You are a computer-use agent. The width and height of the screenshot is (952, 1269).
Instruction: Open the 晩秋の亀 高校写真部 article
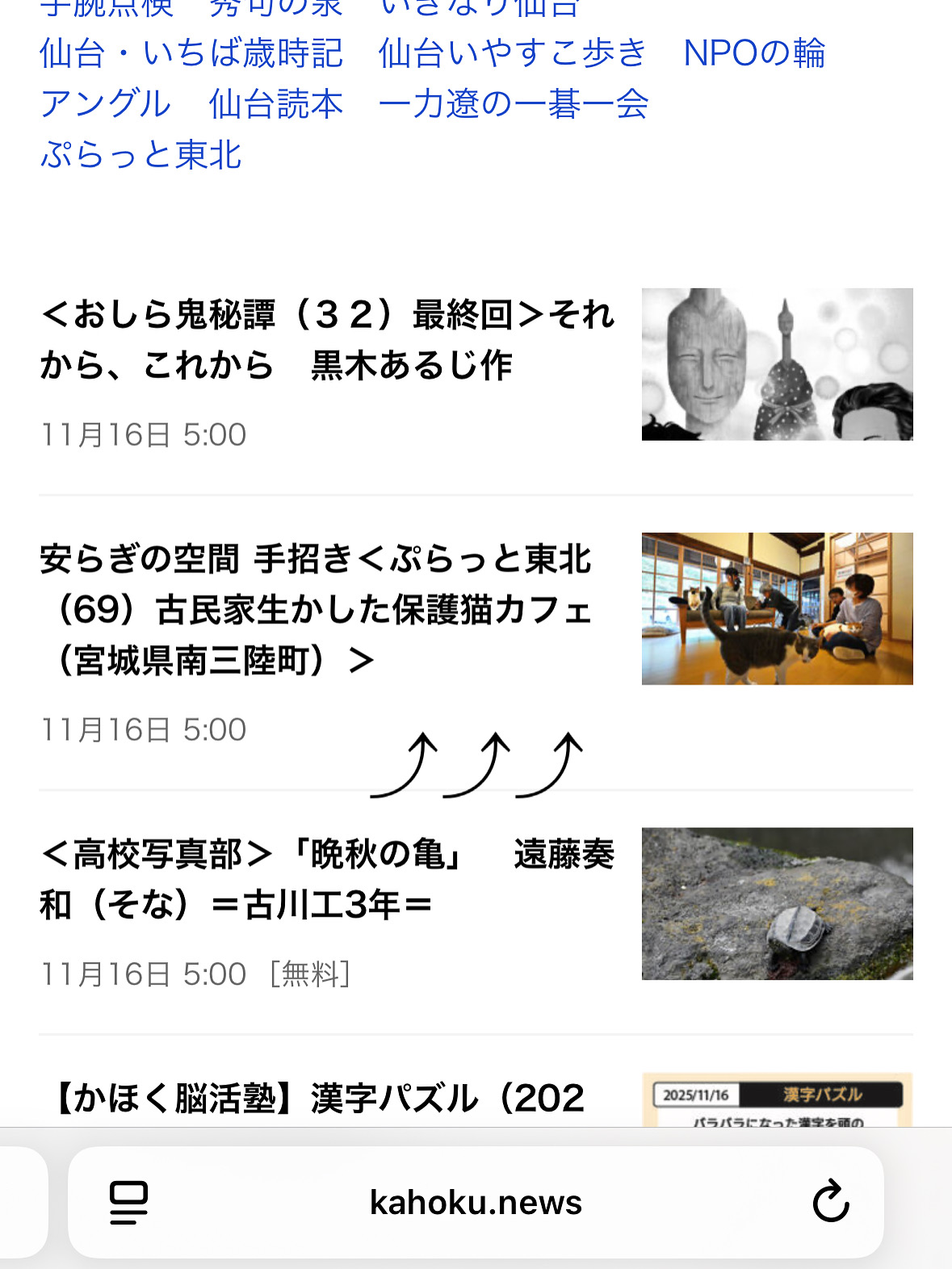click(x=327, y=879)
